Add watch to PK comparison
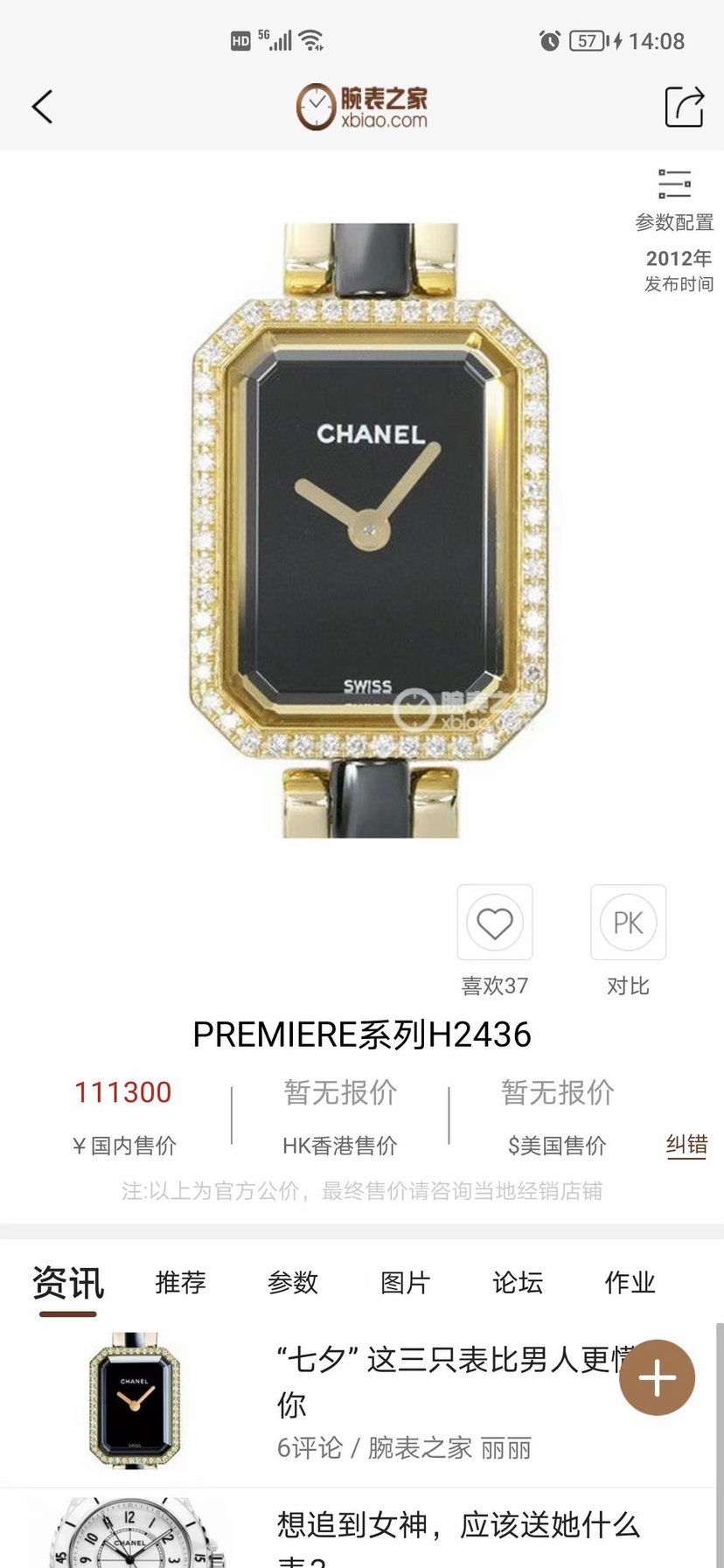The image size is (724, 1568). 628,923
